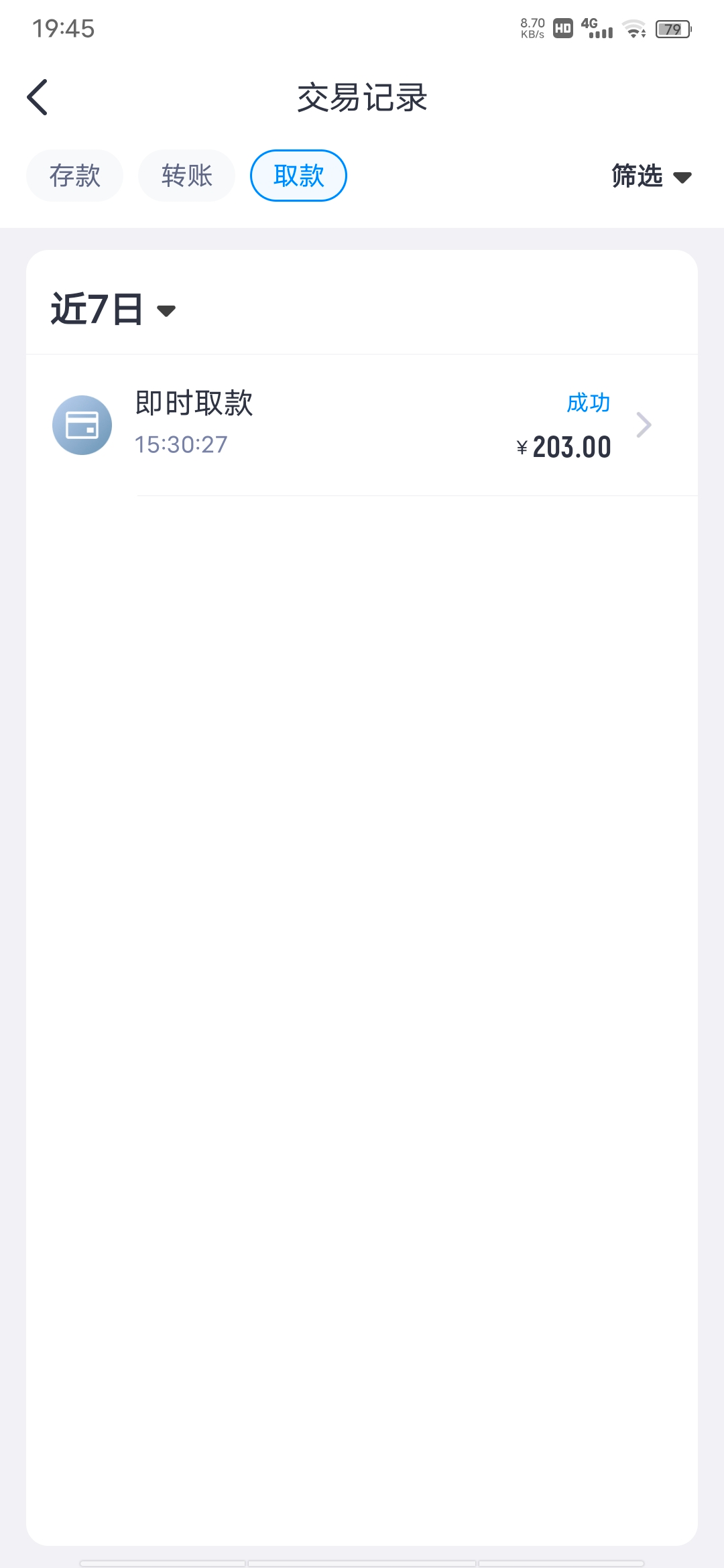Select the 取款 tab
724x1568 pixels.
tap(298, 176)
